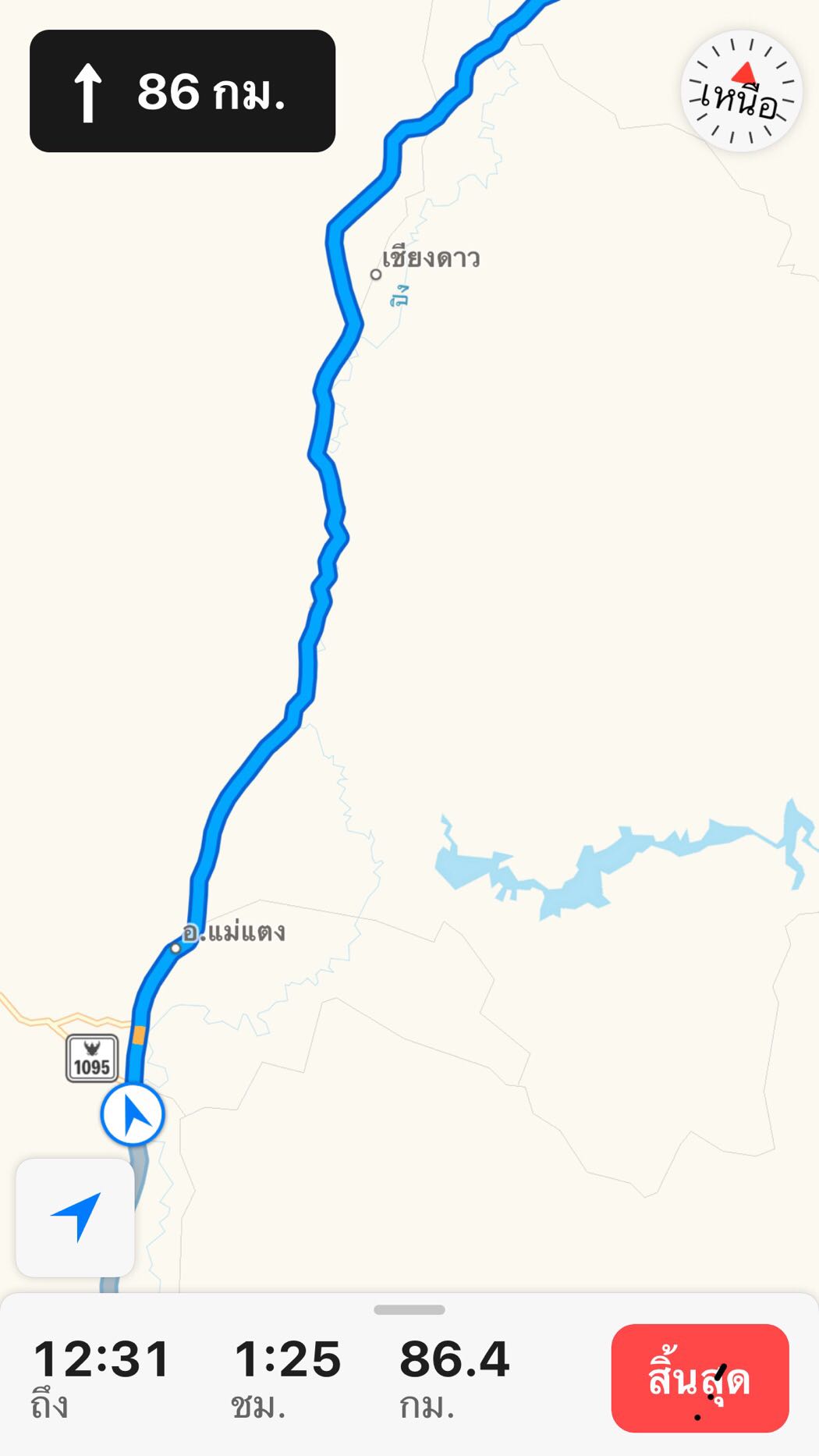Tap the compass labeled เหนือ

point(742,91)
